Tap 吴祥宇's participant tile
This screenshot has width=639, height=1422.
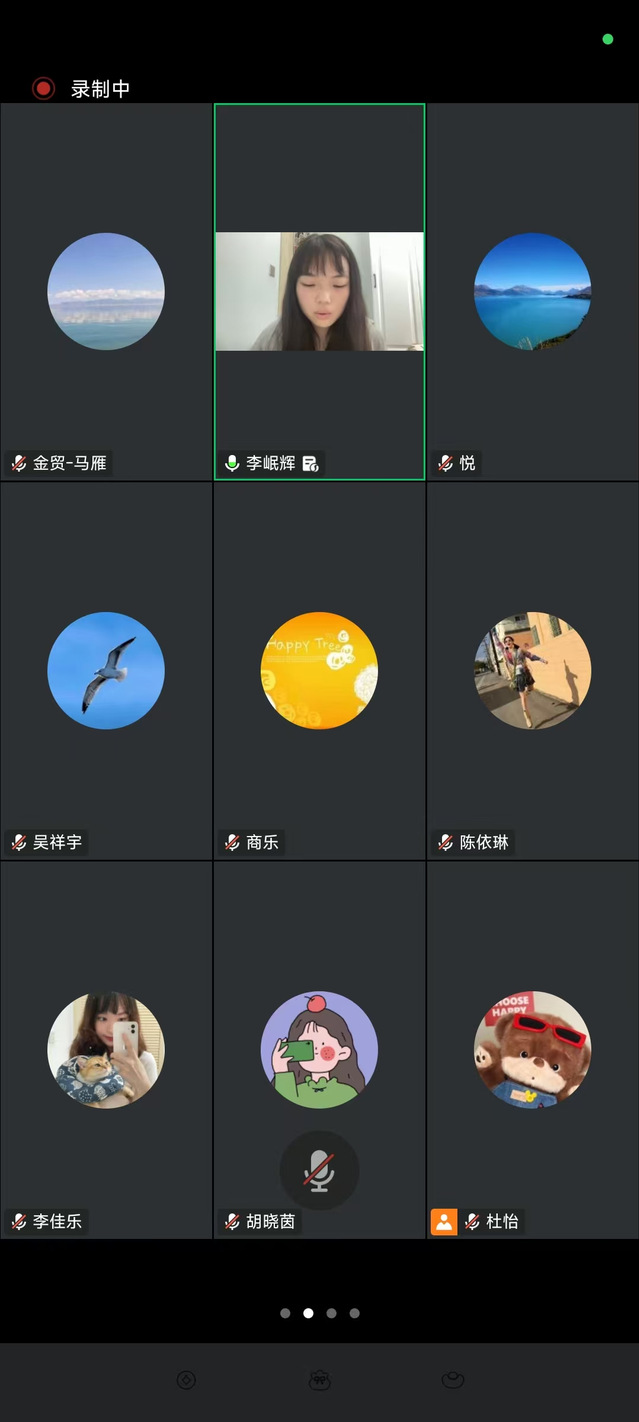point(106,670)
